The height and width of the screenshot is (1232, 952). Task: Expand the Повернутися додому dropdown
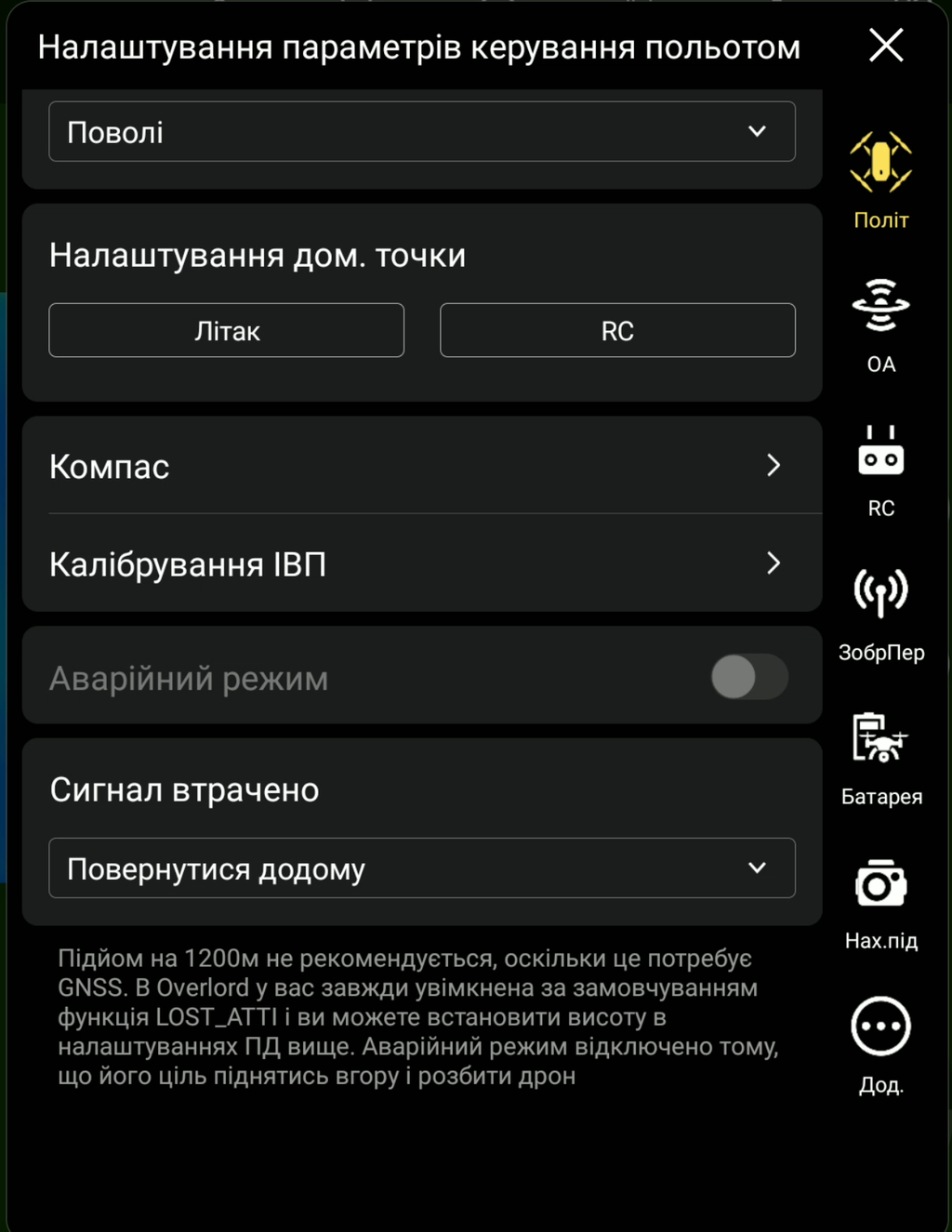tap(421, 868)
